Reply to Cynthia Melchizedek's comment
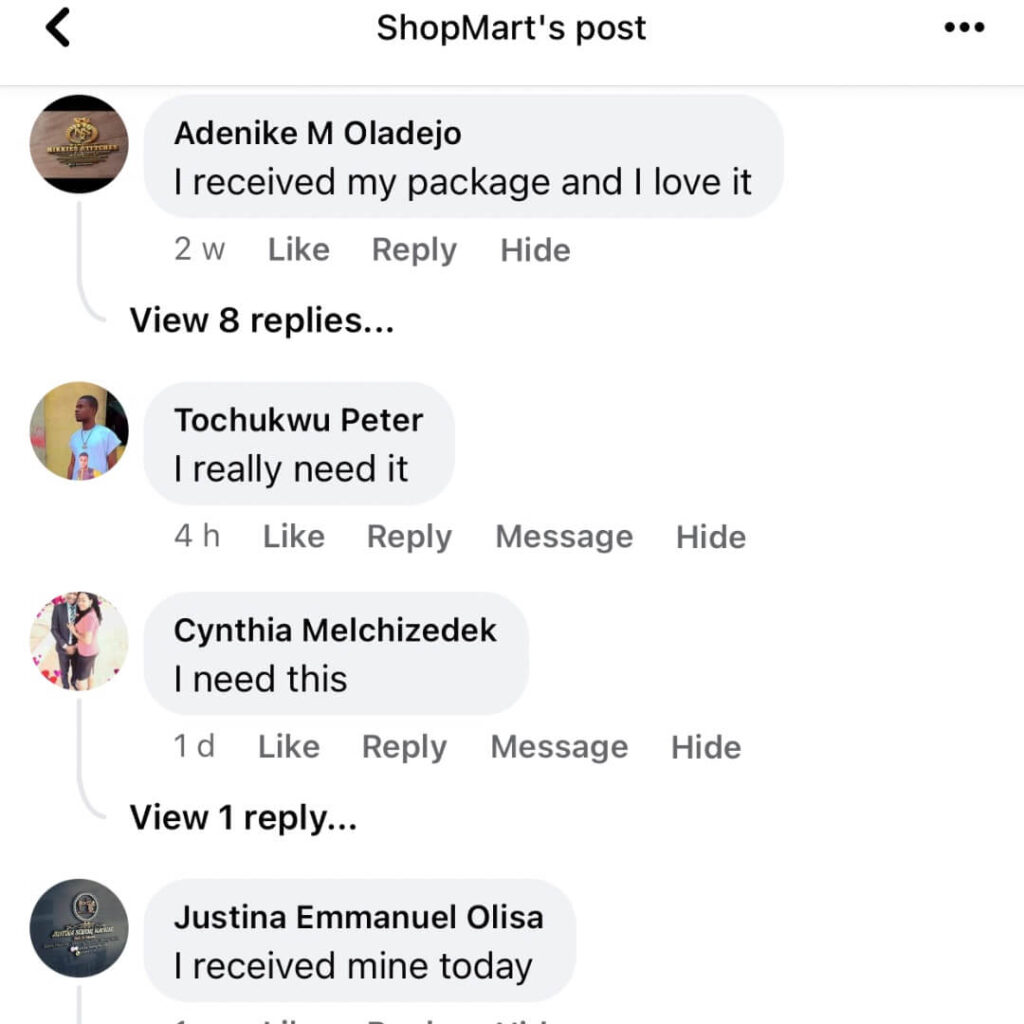1024x1024 pixels. pos(404,747)
